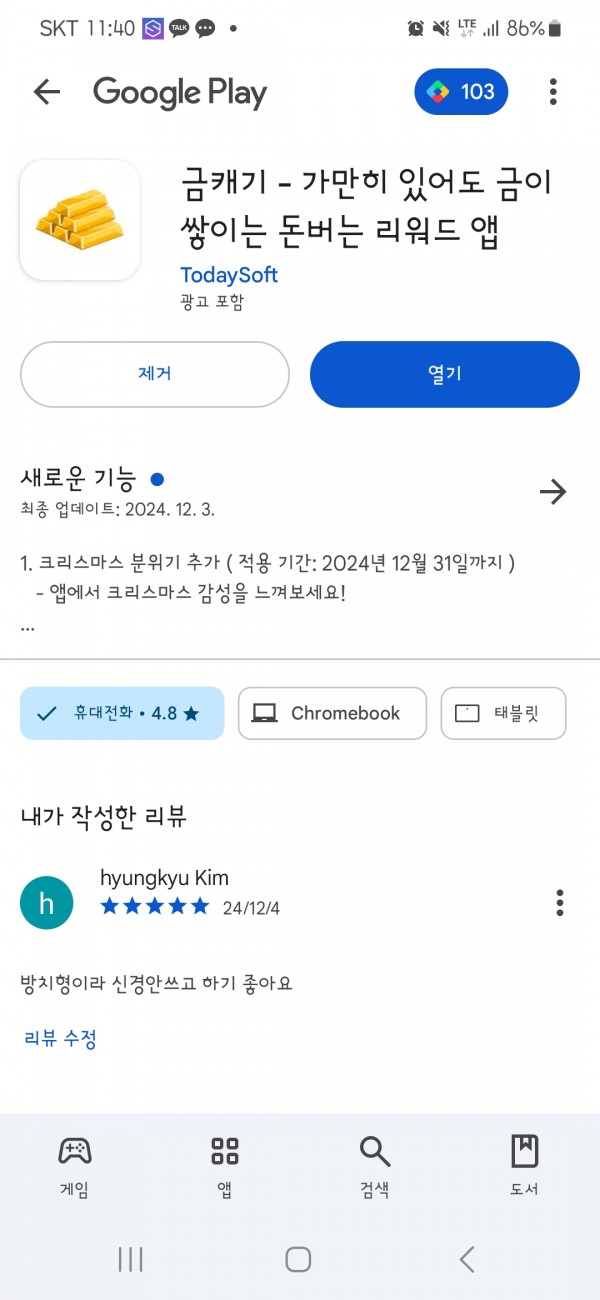This screenshot has width=600, height=1300.
Task: Switch to the 앱 tab
Action: click(225, 1166)
